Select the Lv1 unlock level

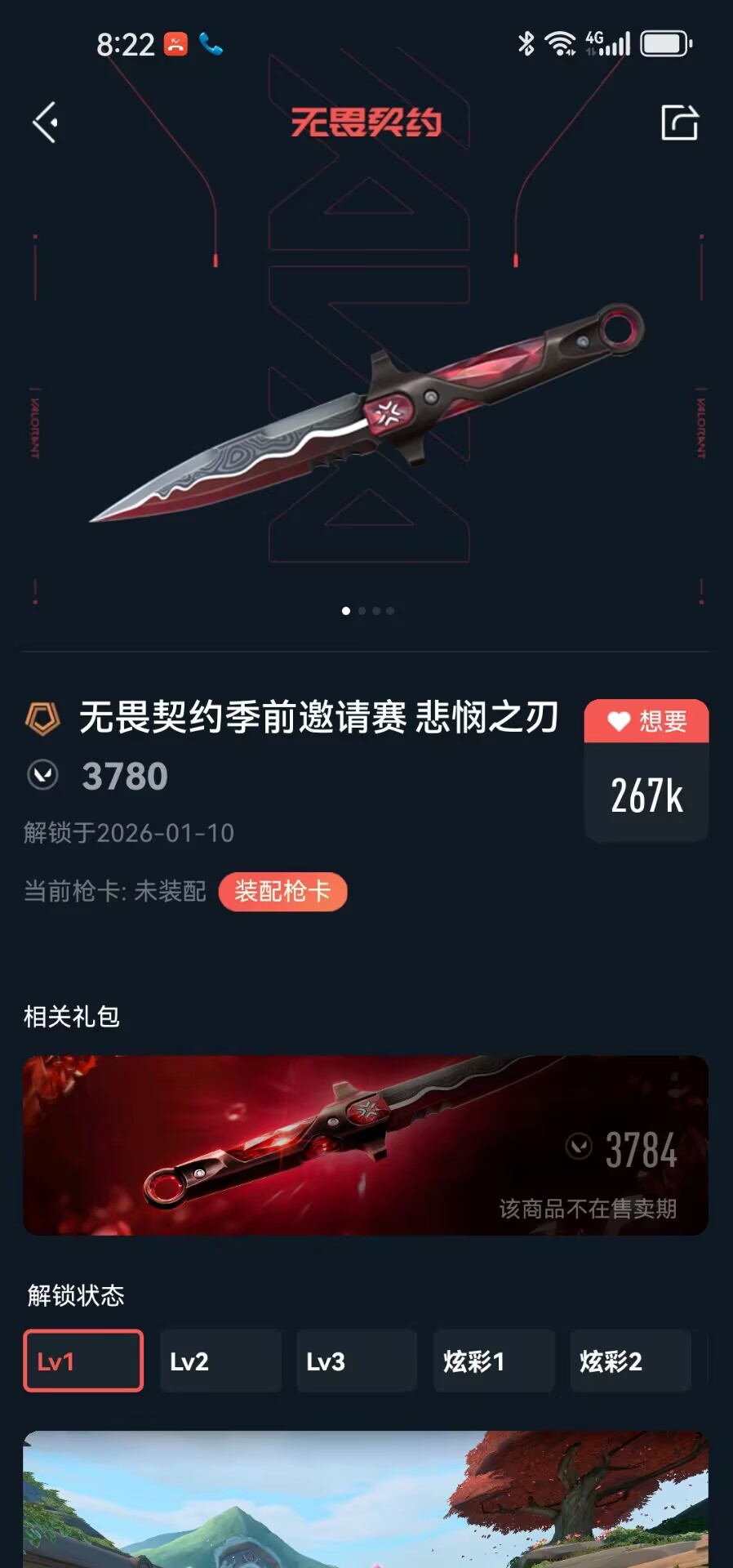click(83, 1361)
